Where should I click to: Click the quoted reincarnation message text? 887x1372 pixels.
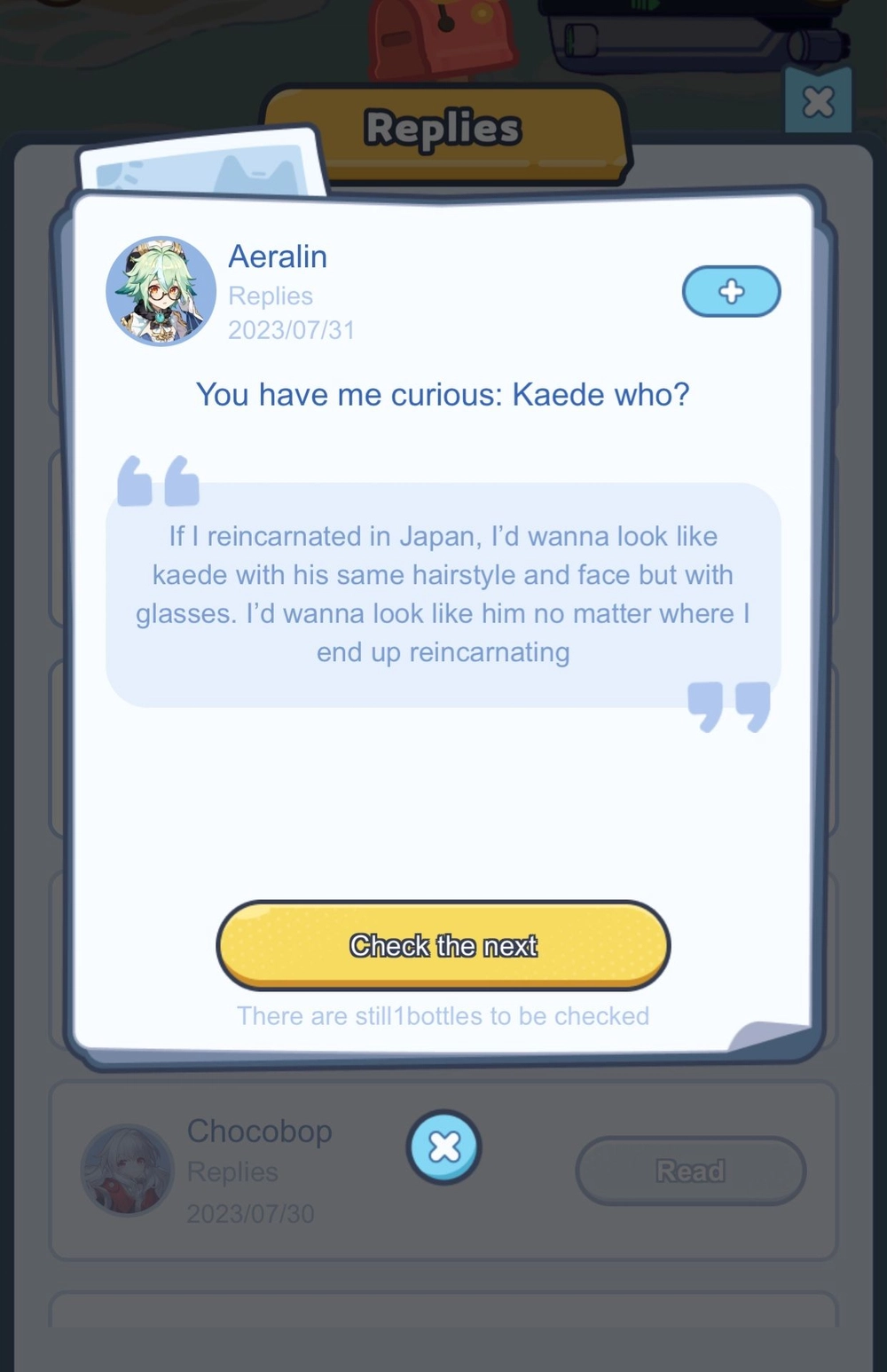(443, 593)
